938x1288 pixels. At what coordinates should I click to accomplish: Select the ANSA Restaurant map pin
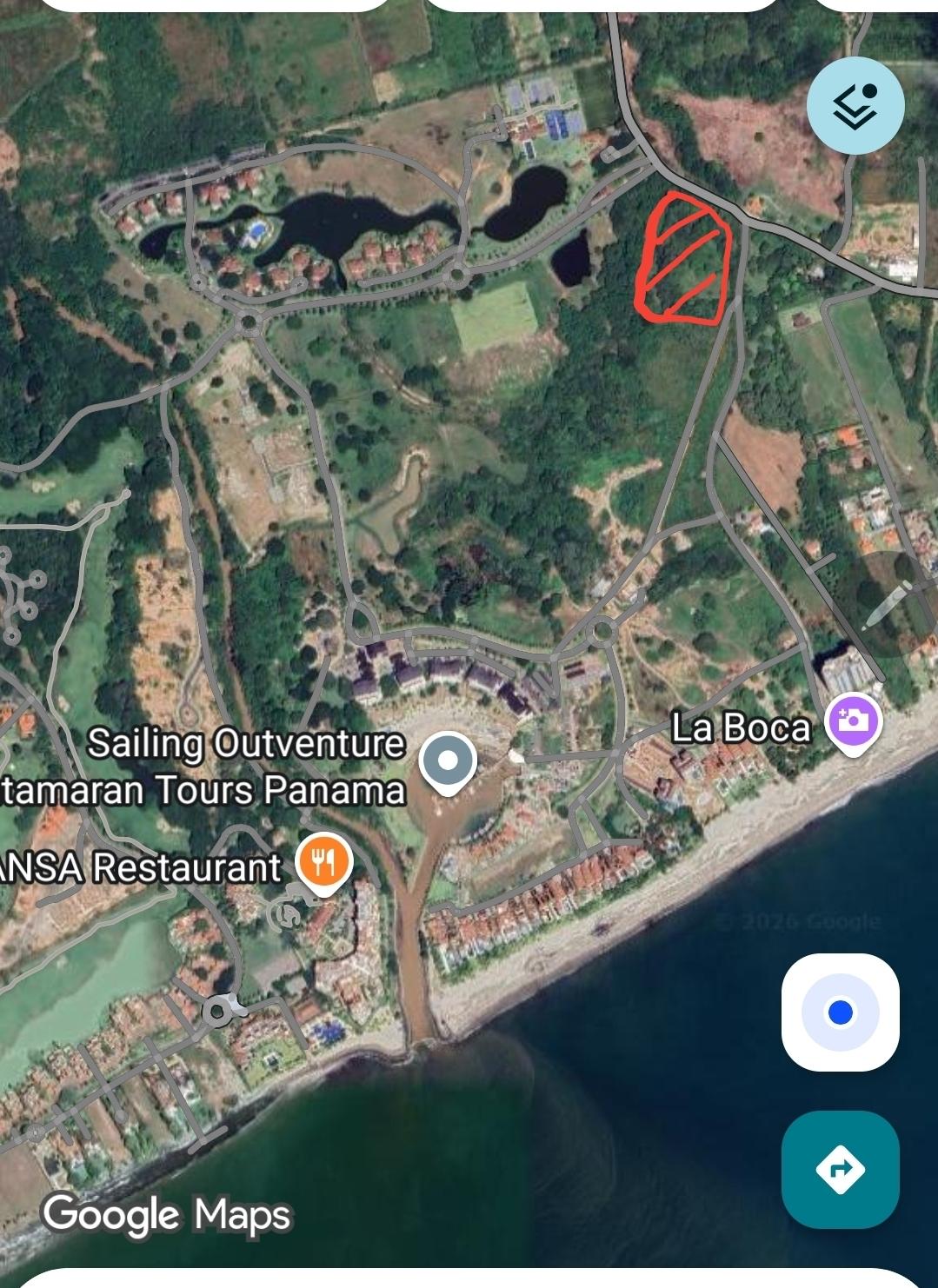323,863
